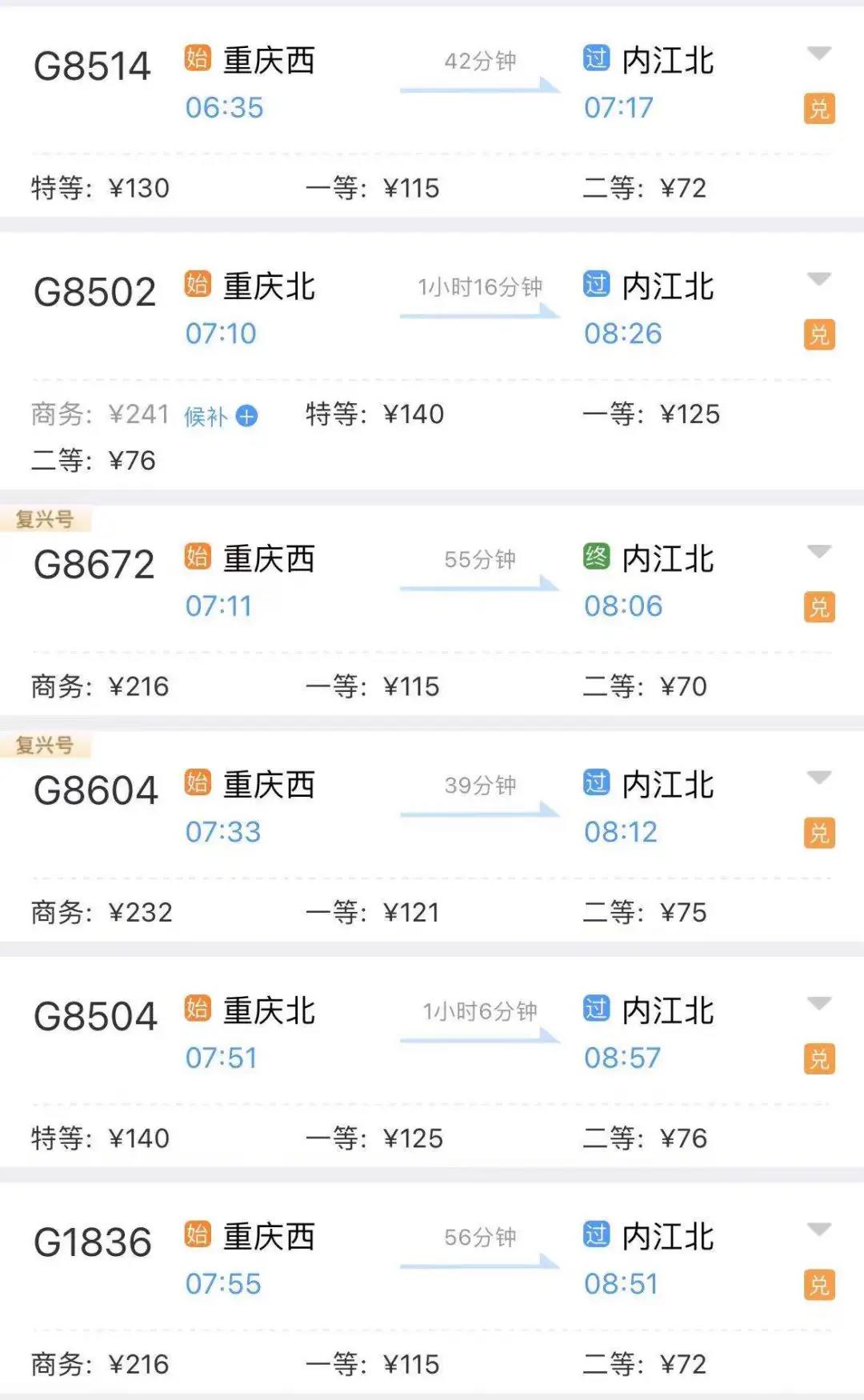Open the G8672 train to 内江北
Screen dimensions: 864x1400
[x=94, y=566]
